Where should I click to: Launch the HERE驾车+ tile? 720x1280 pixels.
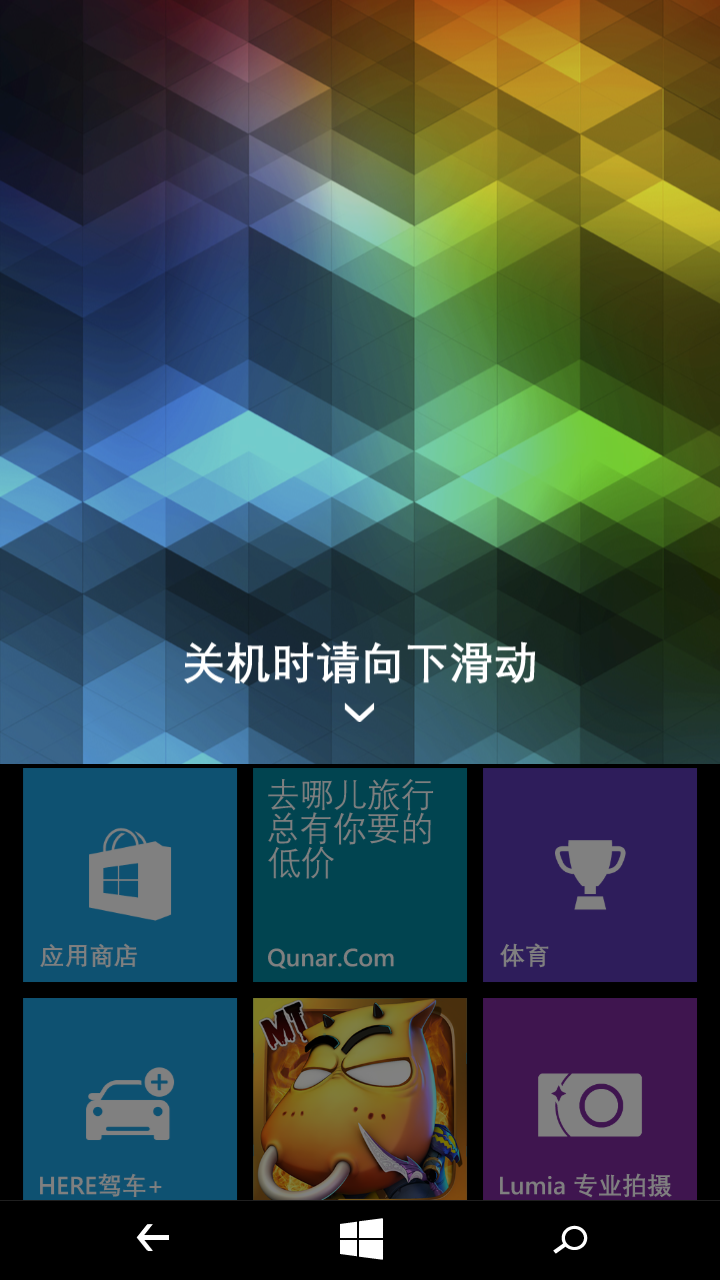130,1099
